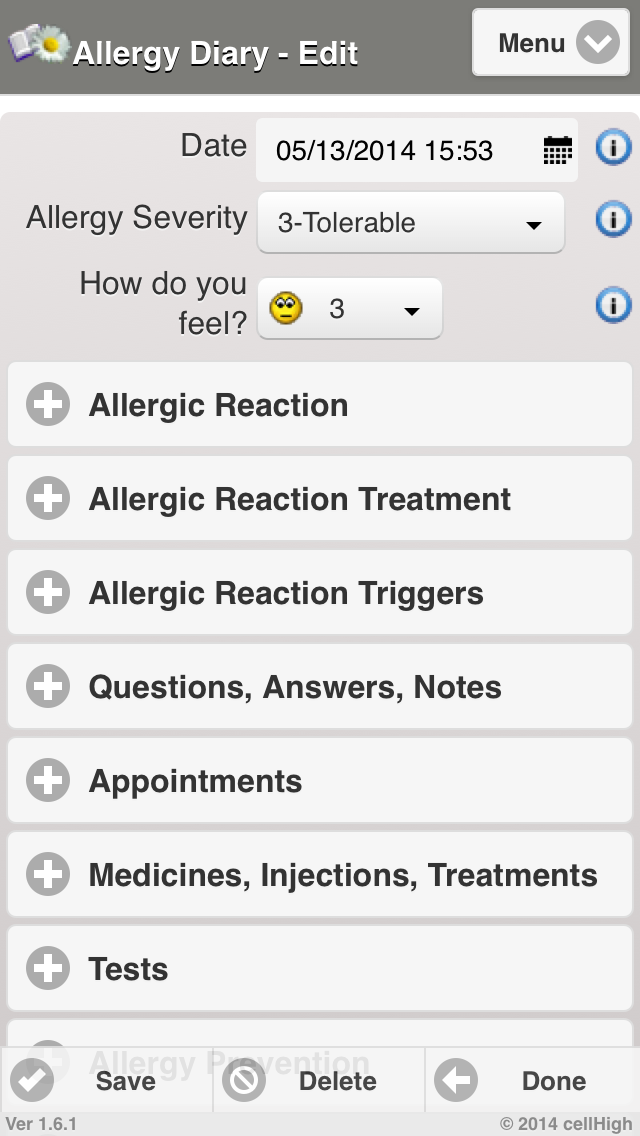Expand Allergic Reaction Treatment
The height and width of the screenshot is (1136, 640).
(x=320, y=499)
